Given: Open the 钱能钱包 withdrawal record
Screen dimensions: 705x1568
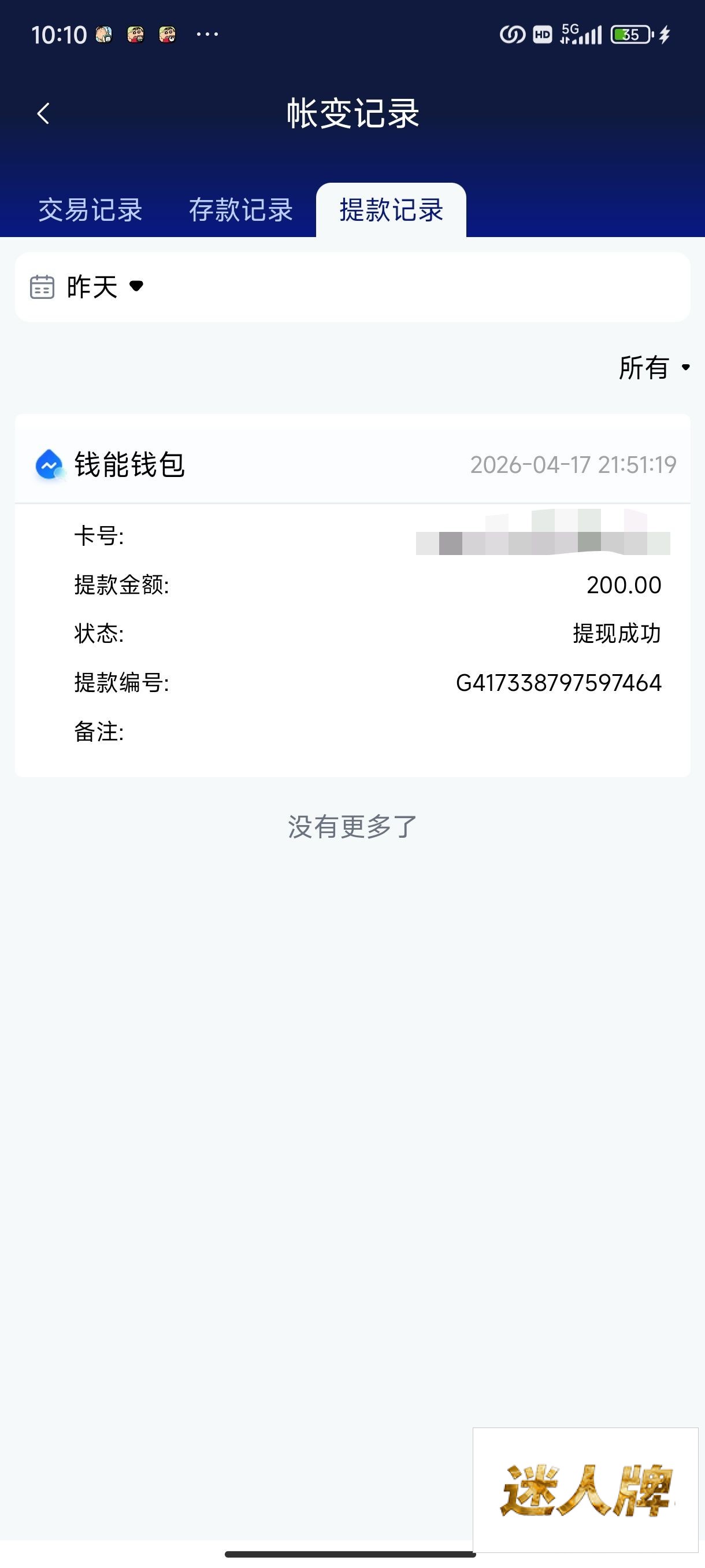Looking at the screenshot, I should click(x=352, y=465).
